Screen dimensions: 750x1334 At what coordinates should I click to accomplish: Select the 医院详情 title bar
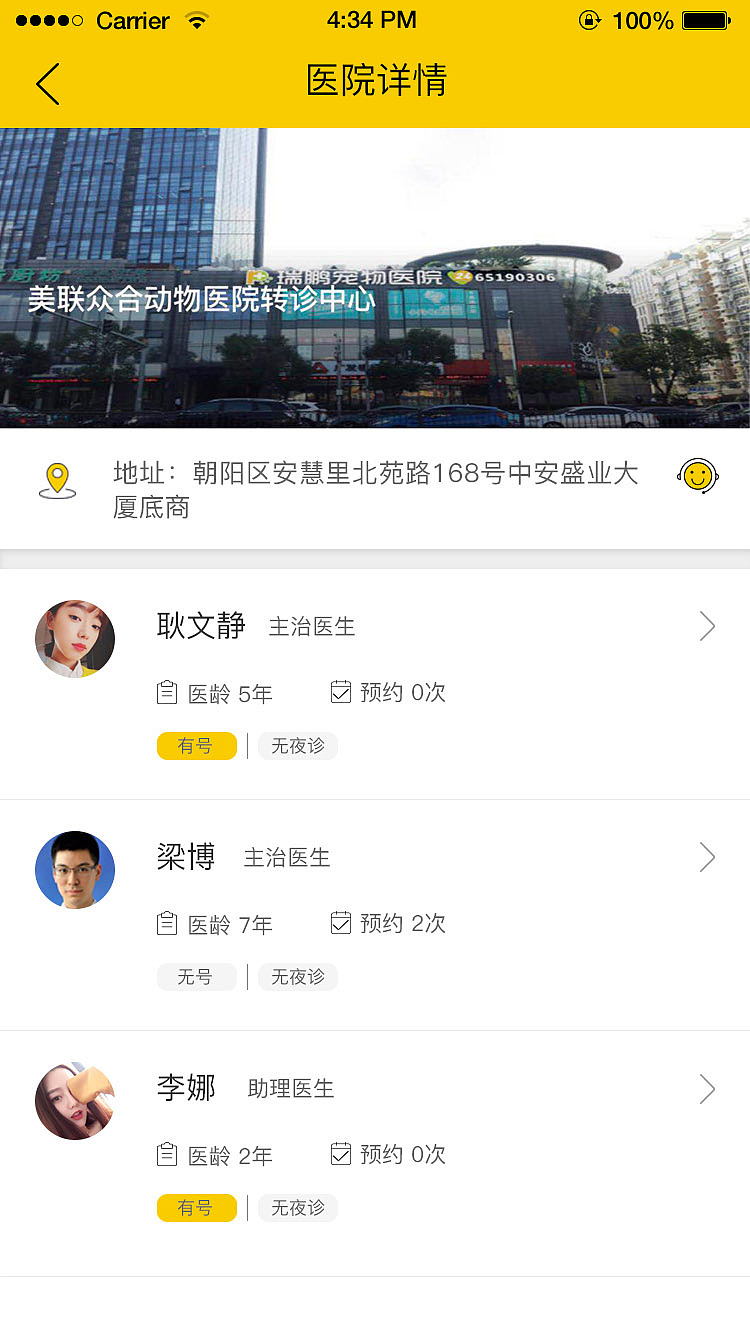coord(374,84)
